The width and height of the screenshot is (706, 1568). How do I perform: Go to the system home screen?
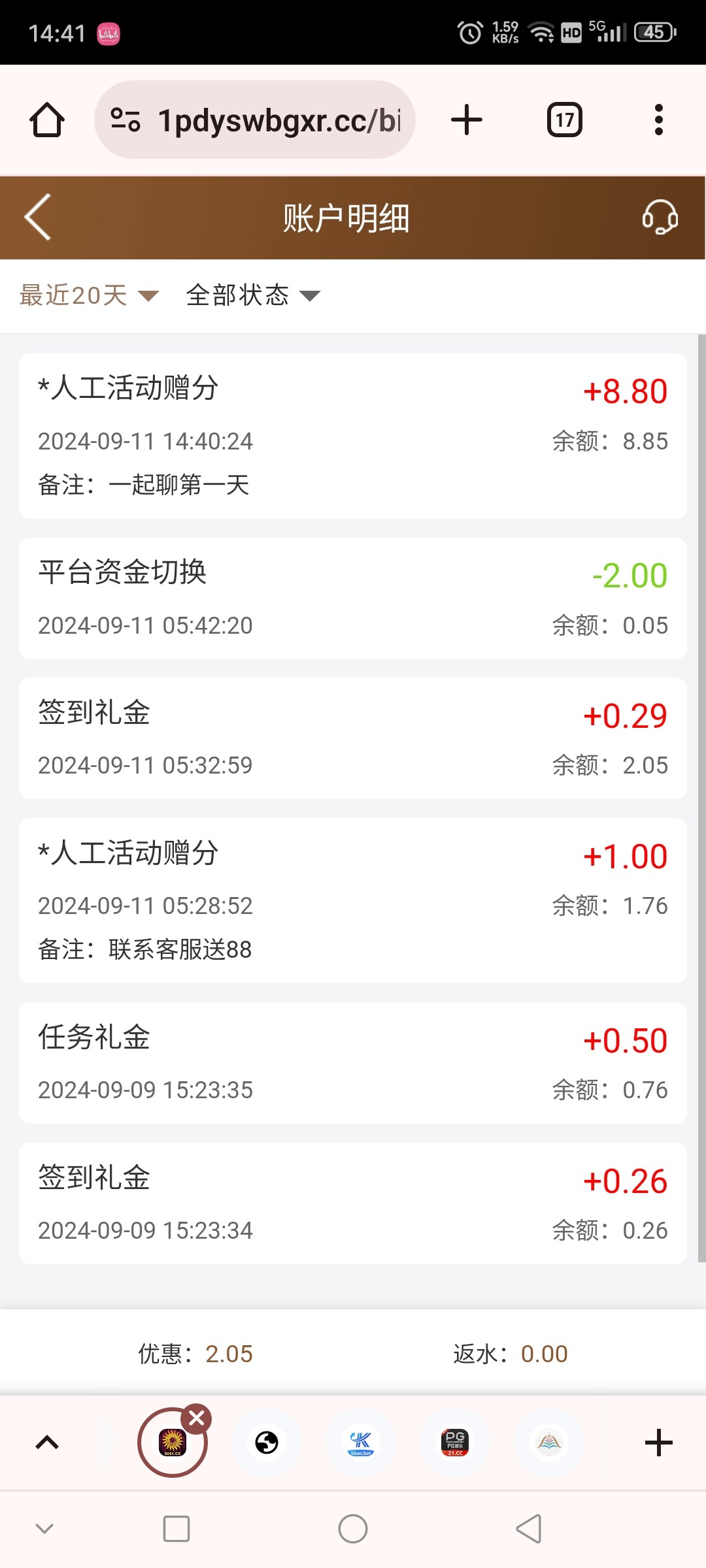click(353, 1529)
